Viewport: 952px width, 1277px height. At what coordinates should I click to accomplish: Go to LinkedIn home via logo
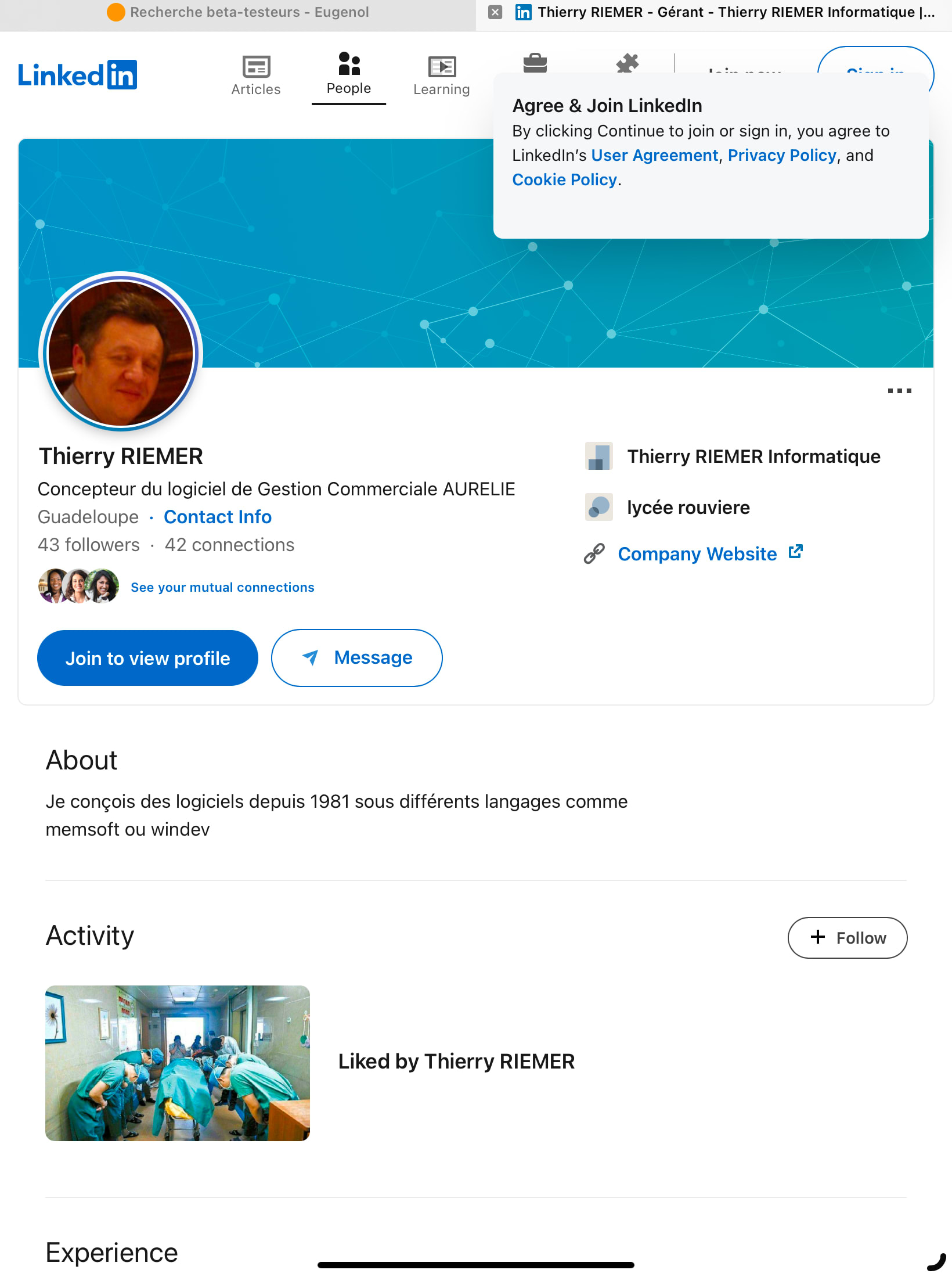(77, 75)
